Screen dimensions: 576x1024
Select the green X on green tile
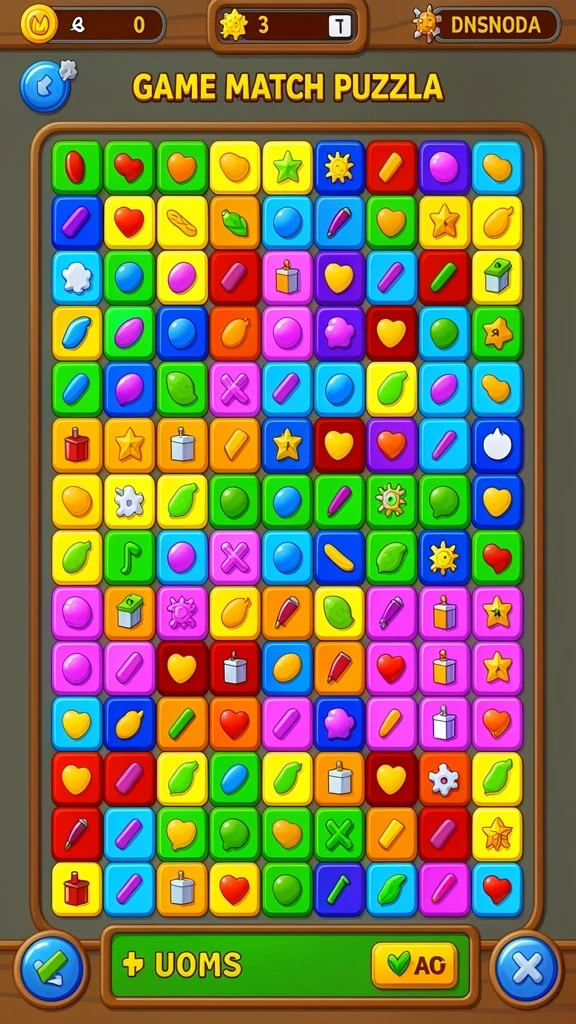coord(339,835)
